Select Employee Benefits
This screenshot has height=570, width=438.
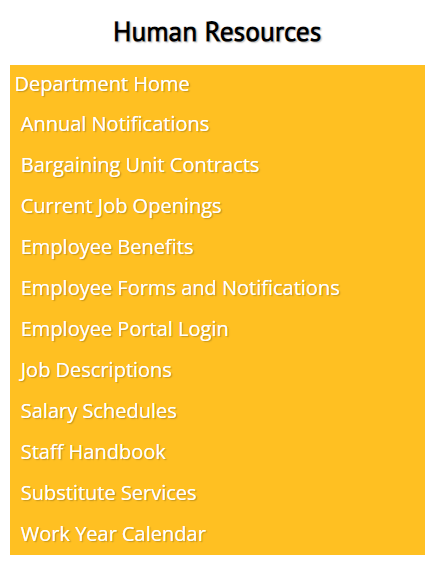point(107,248)
